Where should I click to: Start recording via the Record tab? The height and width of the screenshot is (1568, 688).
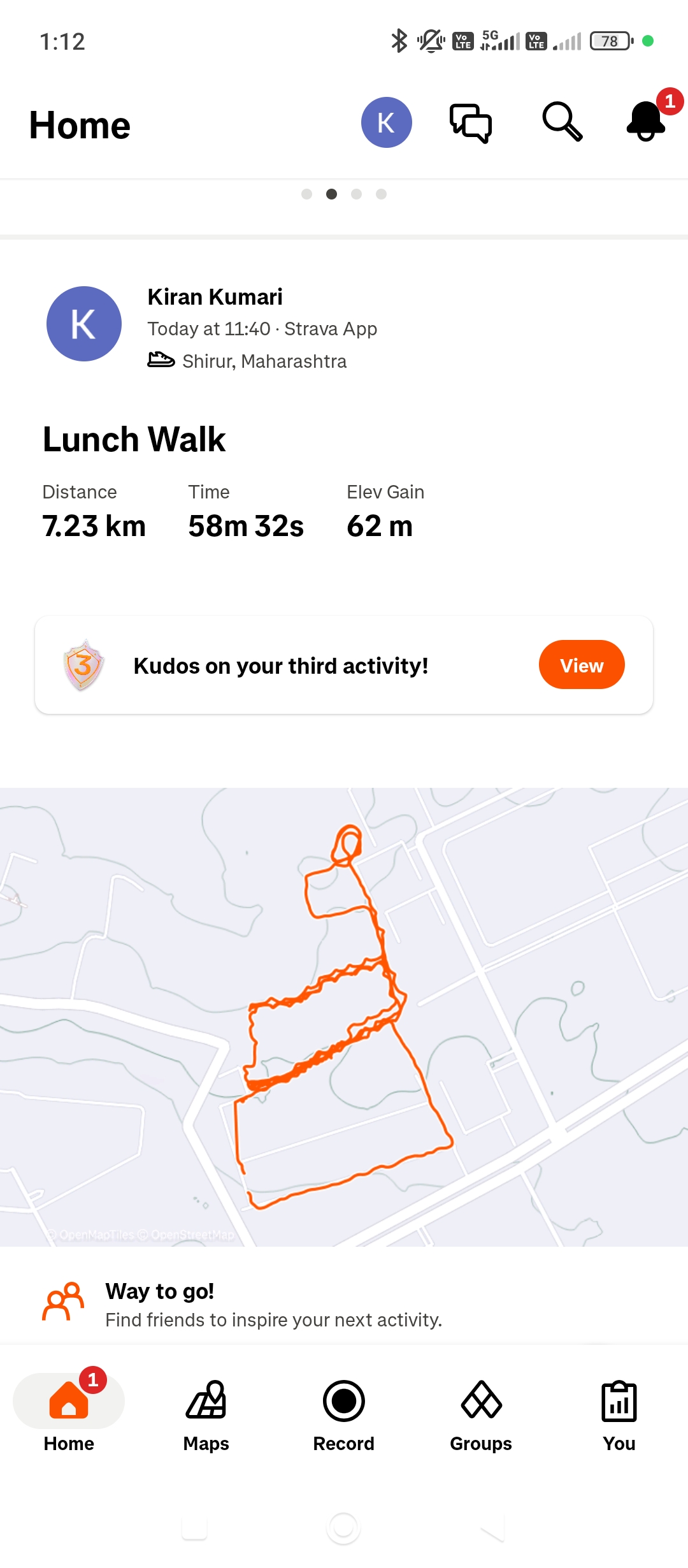point(343,1415)
